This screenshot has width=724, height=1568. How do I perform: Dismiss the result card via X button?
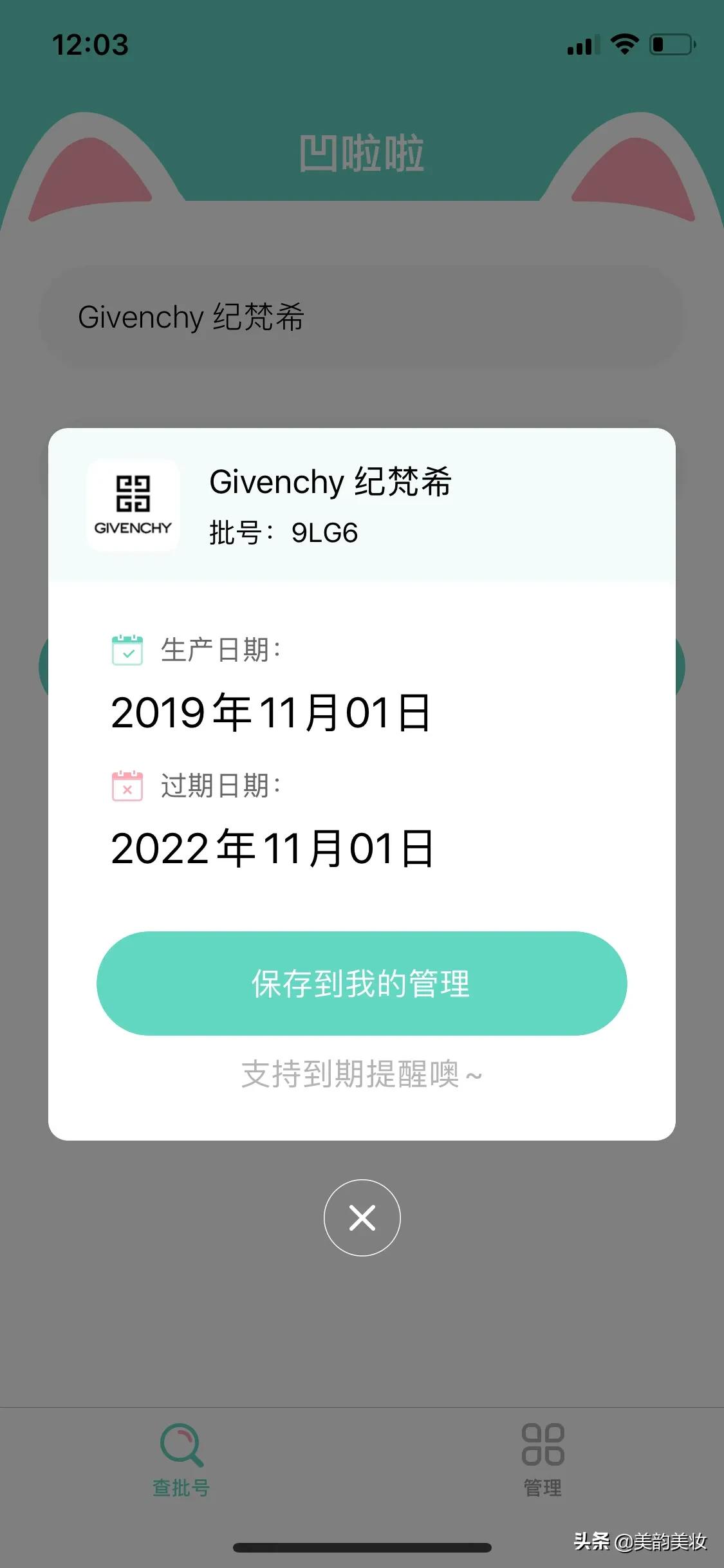click(362, 1217)
